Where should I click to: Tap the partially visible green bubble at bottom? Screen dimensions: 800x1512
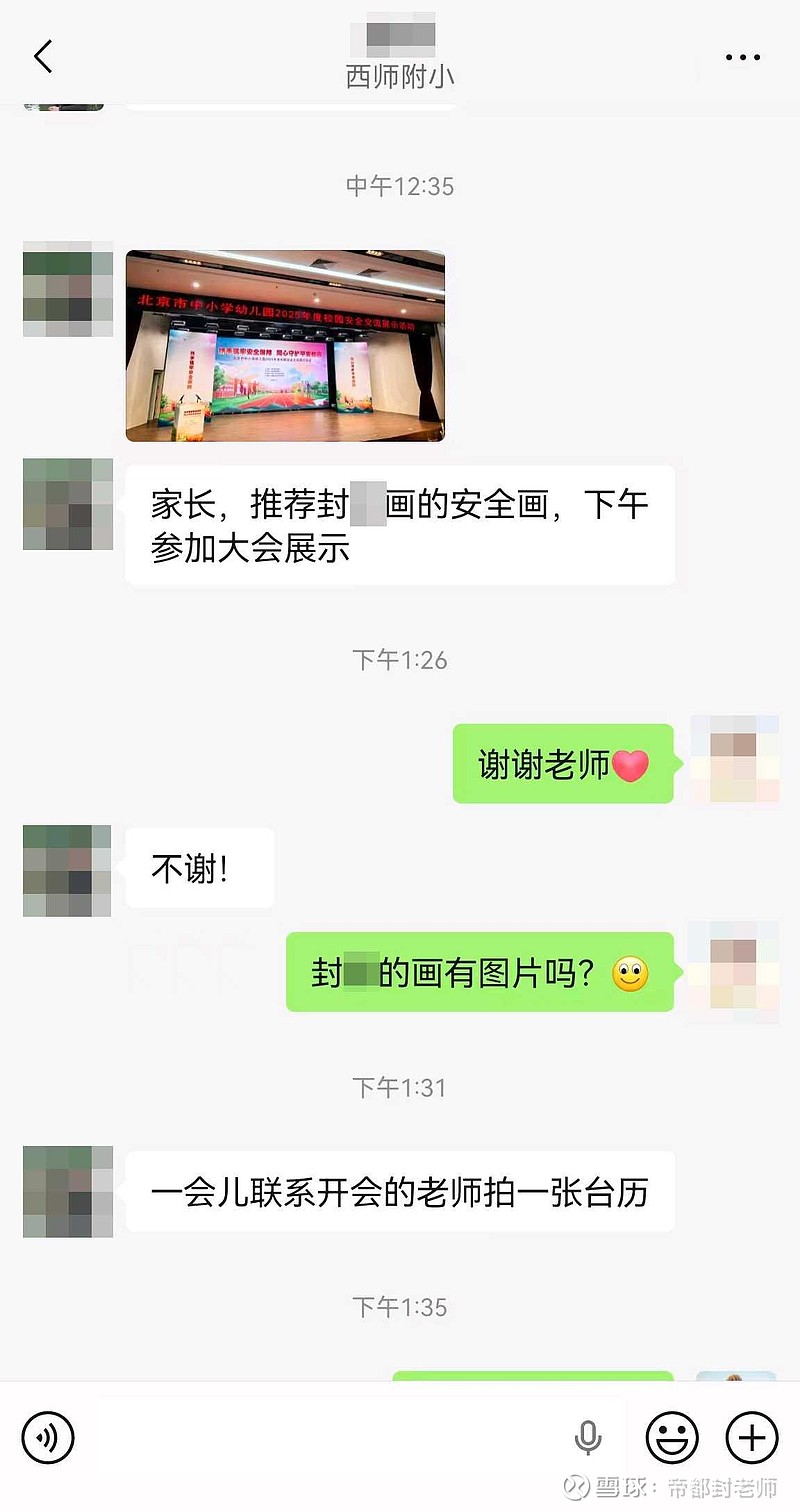530,1378
